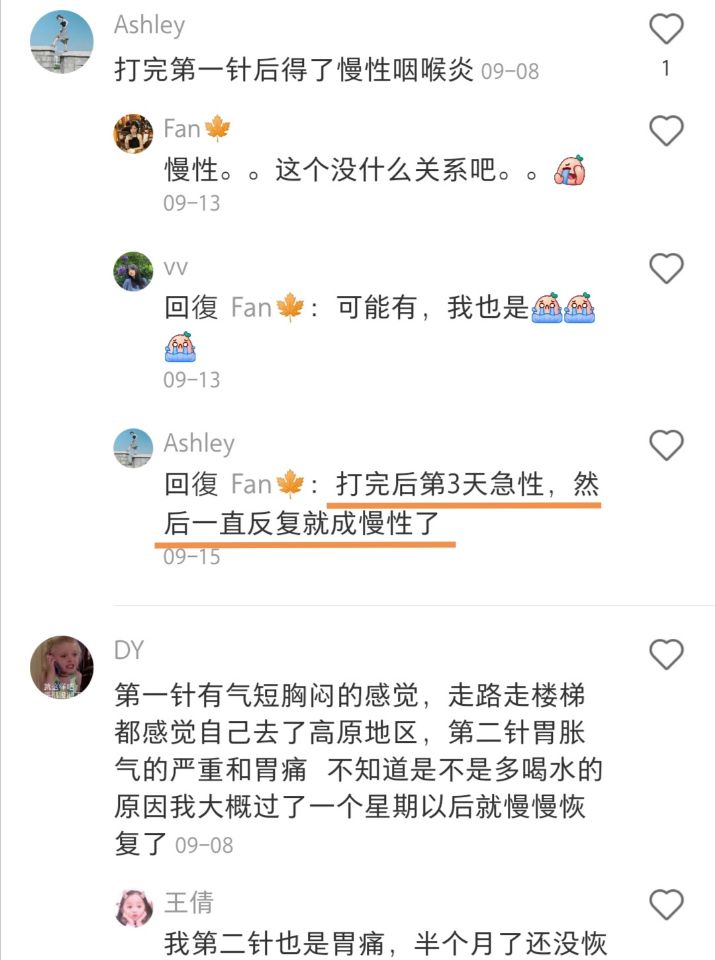
Task: Like Ashley's comment about 慢性咽喉炎
Action: click(666, 29)
